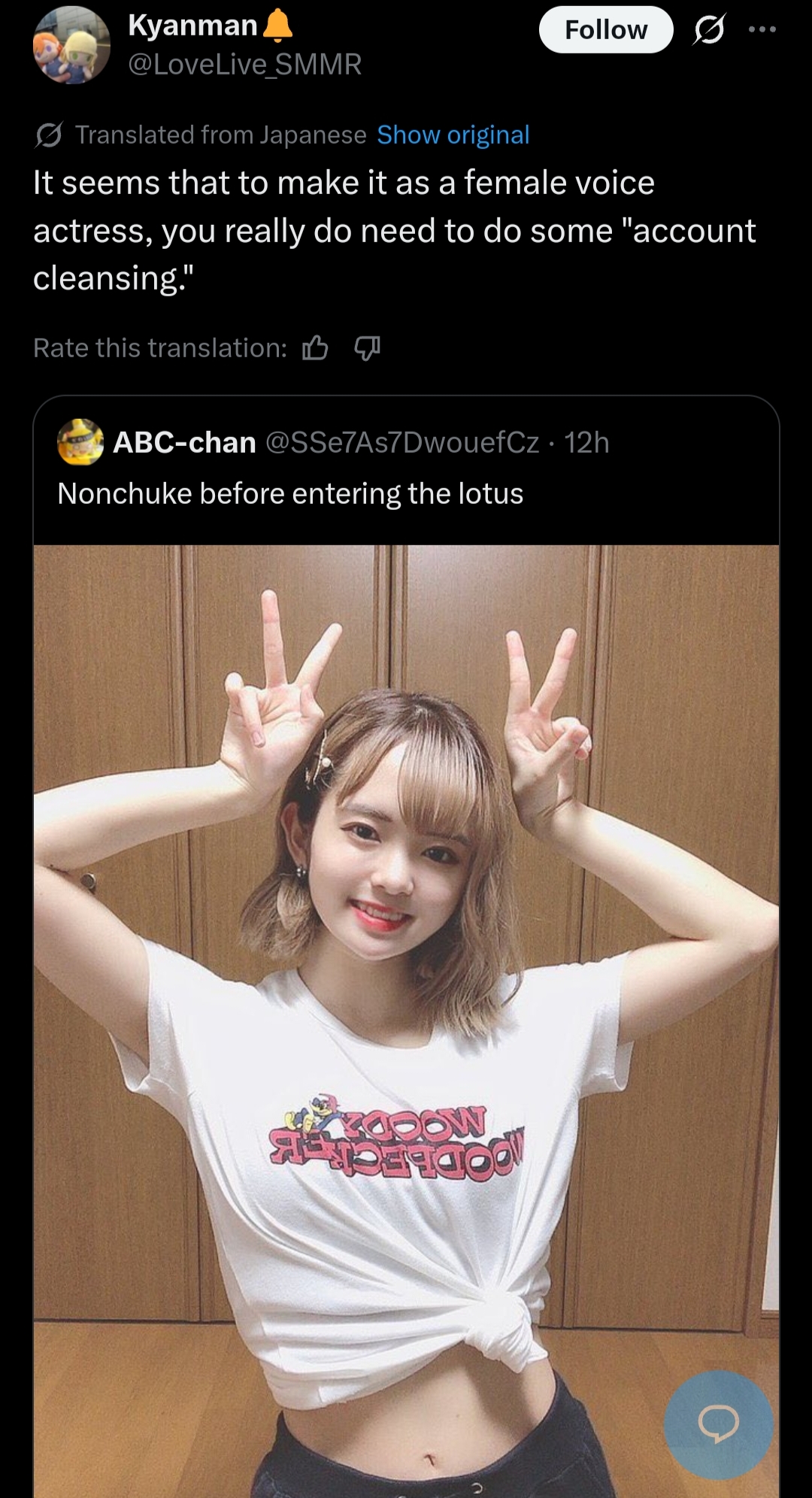Show original Japanese text
The image size is (812, 1498).
pyautogui.click(x=453, y=135)
